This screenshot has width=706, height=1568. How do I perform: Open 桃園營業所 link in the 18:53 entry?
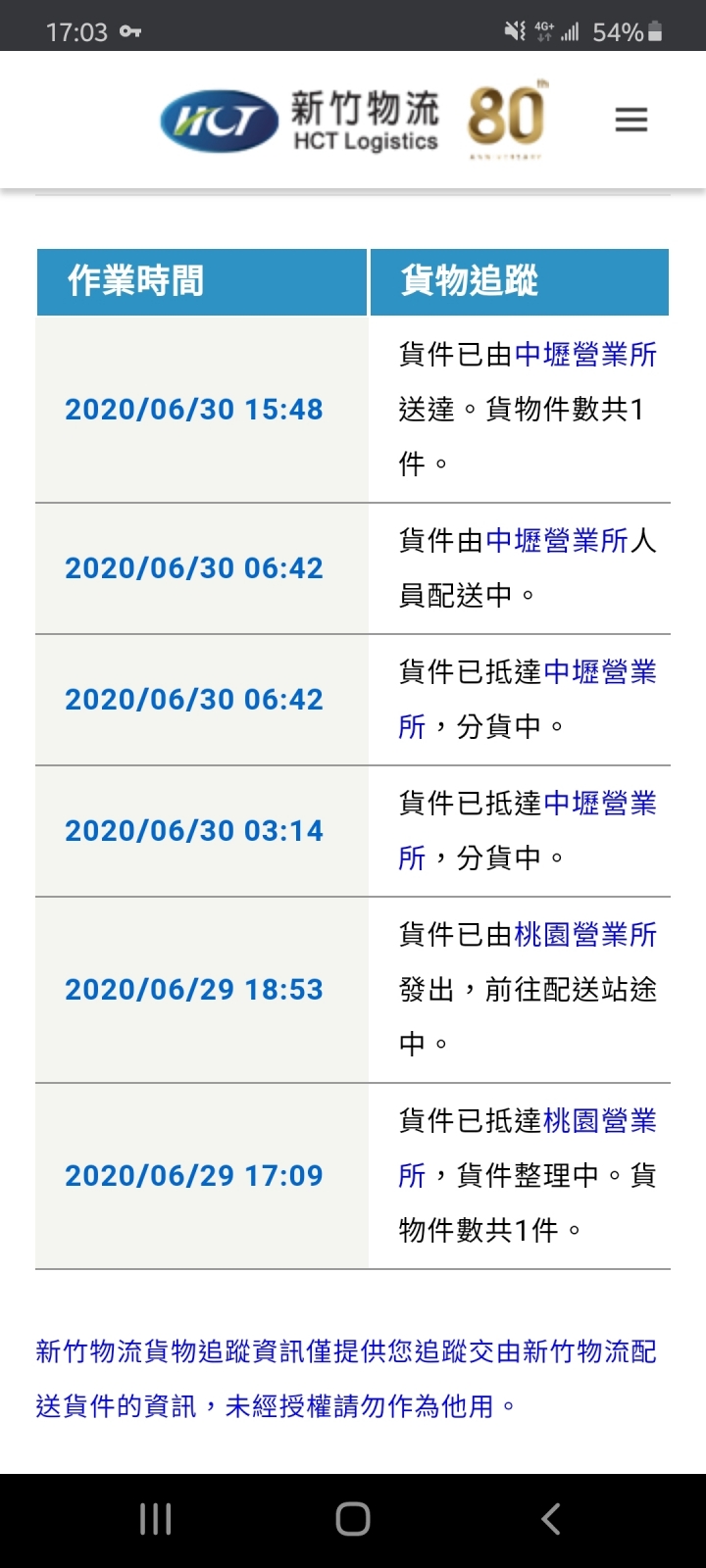585,935
